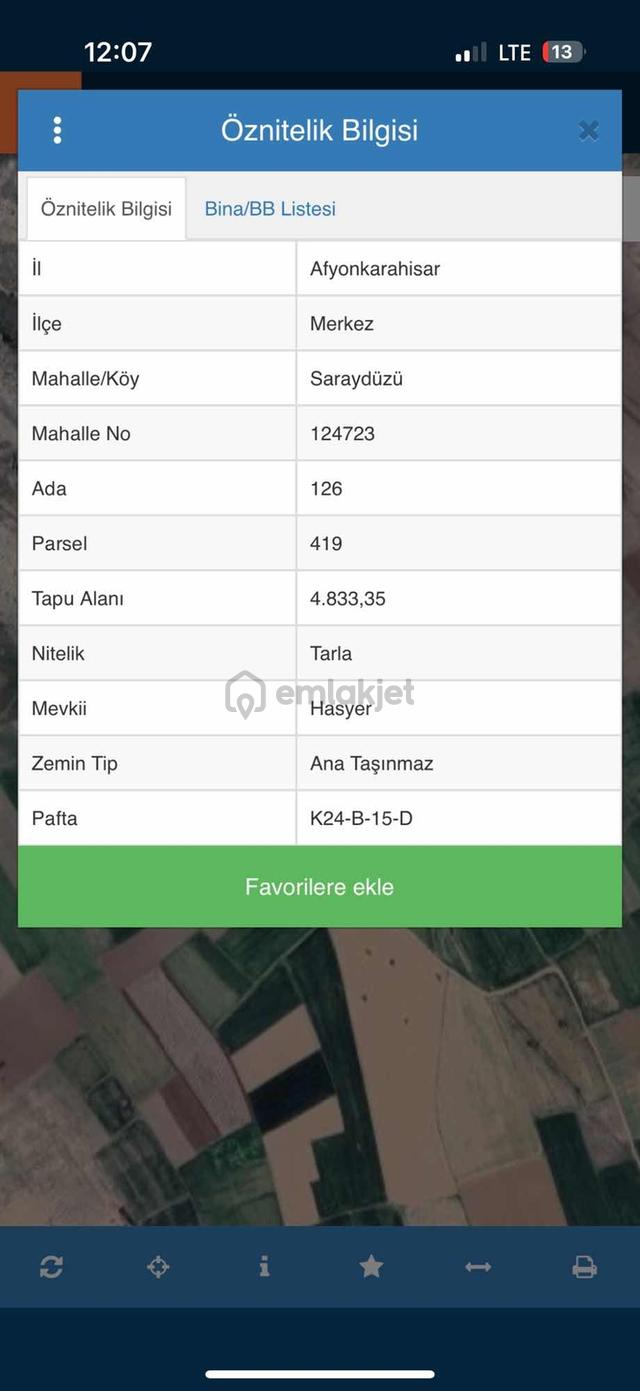Switch to the Bina/BB Listesi tab
Viewport: 640px width, 1391px height.
click(x=270, y=209)
